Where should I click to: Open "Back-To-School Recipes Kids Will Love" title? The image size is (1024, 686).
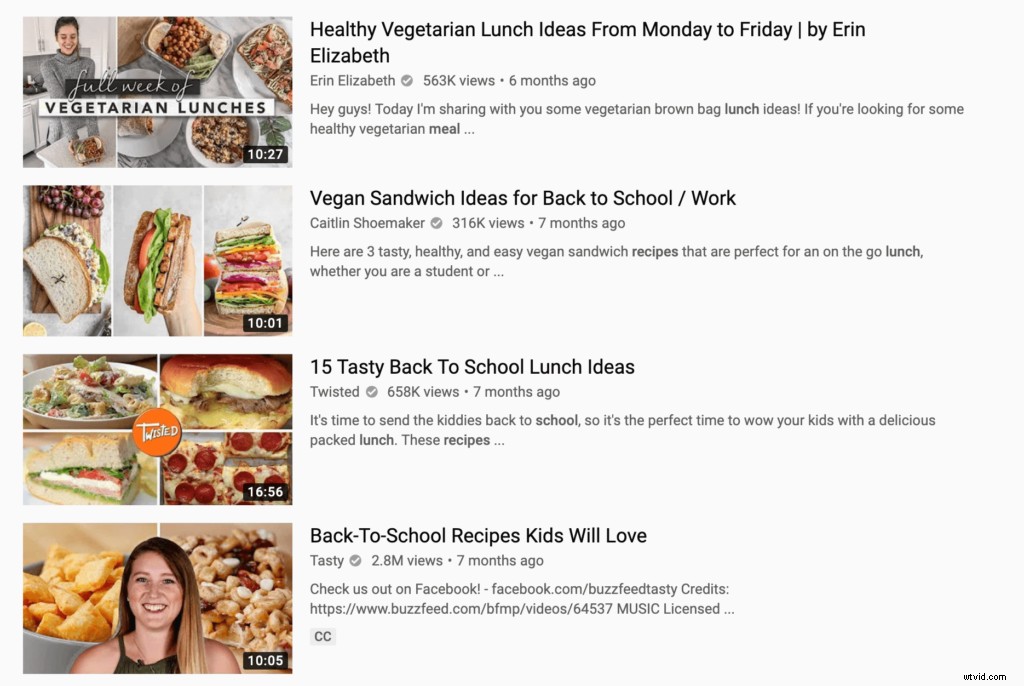[x=478, y=536]
